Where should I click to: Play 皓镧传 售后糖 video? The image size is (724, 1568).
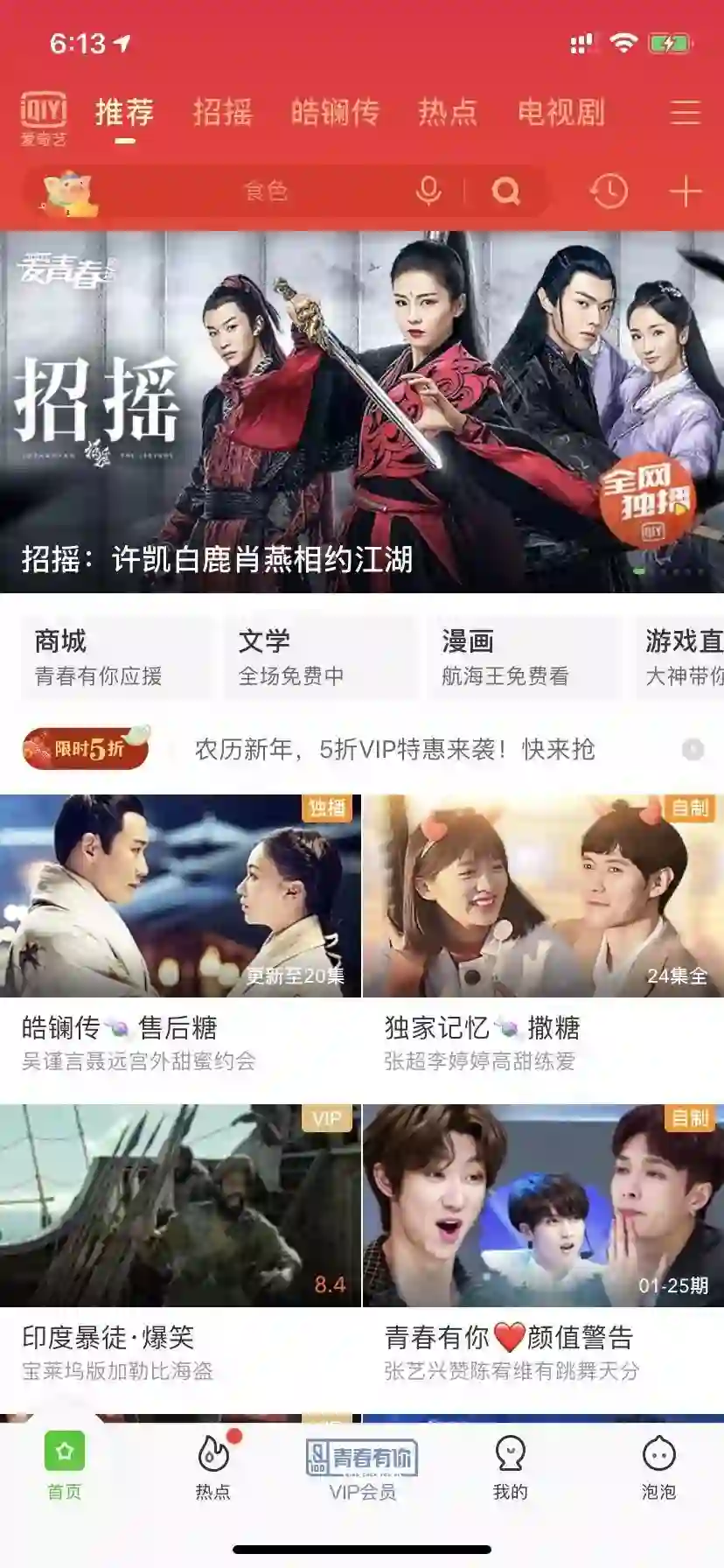point(180,896)
